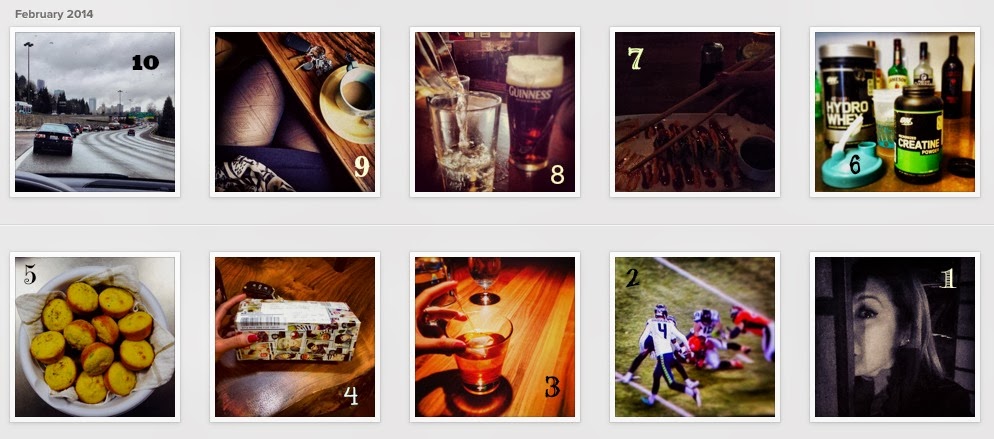View the decorated collage box photo

pyautogui.click(x=295, y=337)
